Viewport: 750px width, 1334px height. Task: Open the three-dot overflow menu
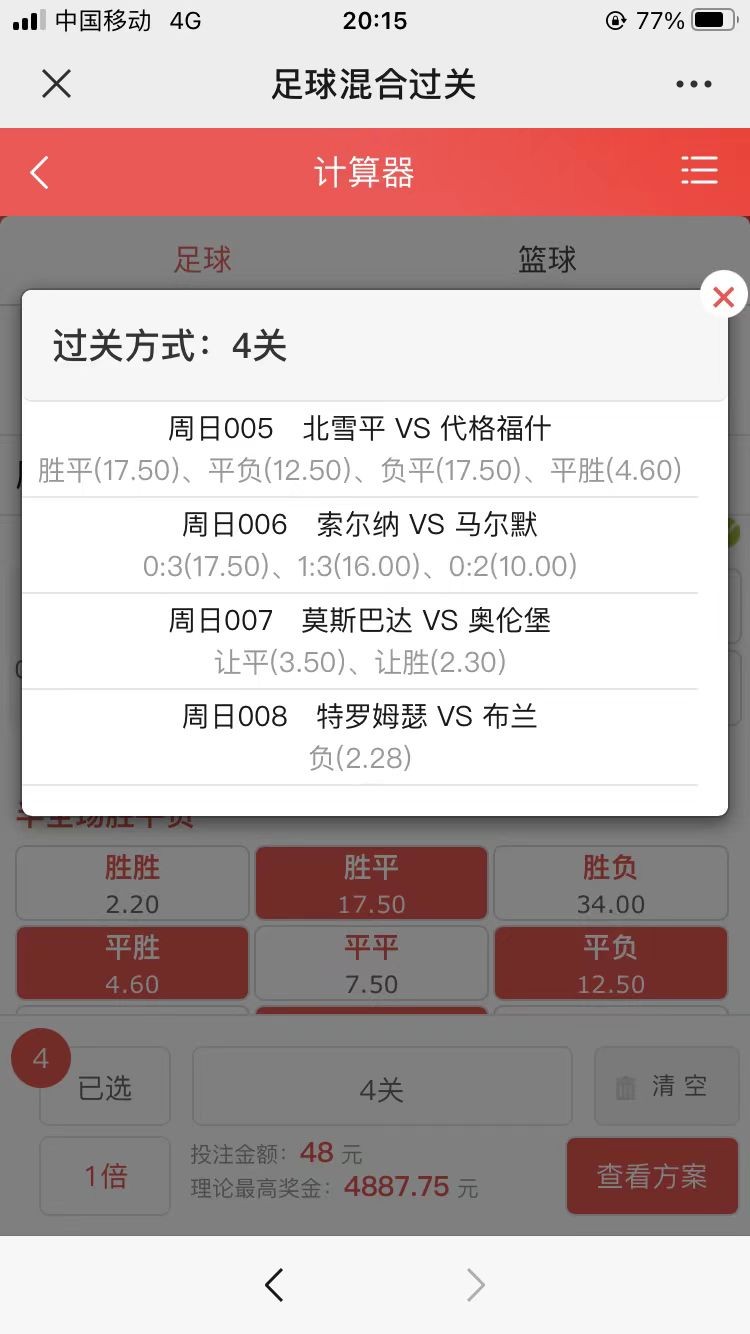point(693,84)
